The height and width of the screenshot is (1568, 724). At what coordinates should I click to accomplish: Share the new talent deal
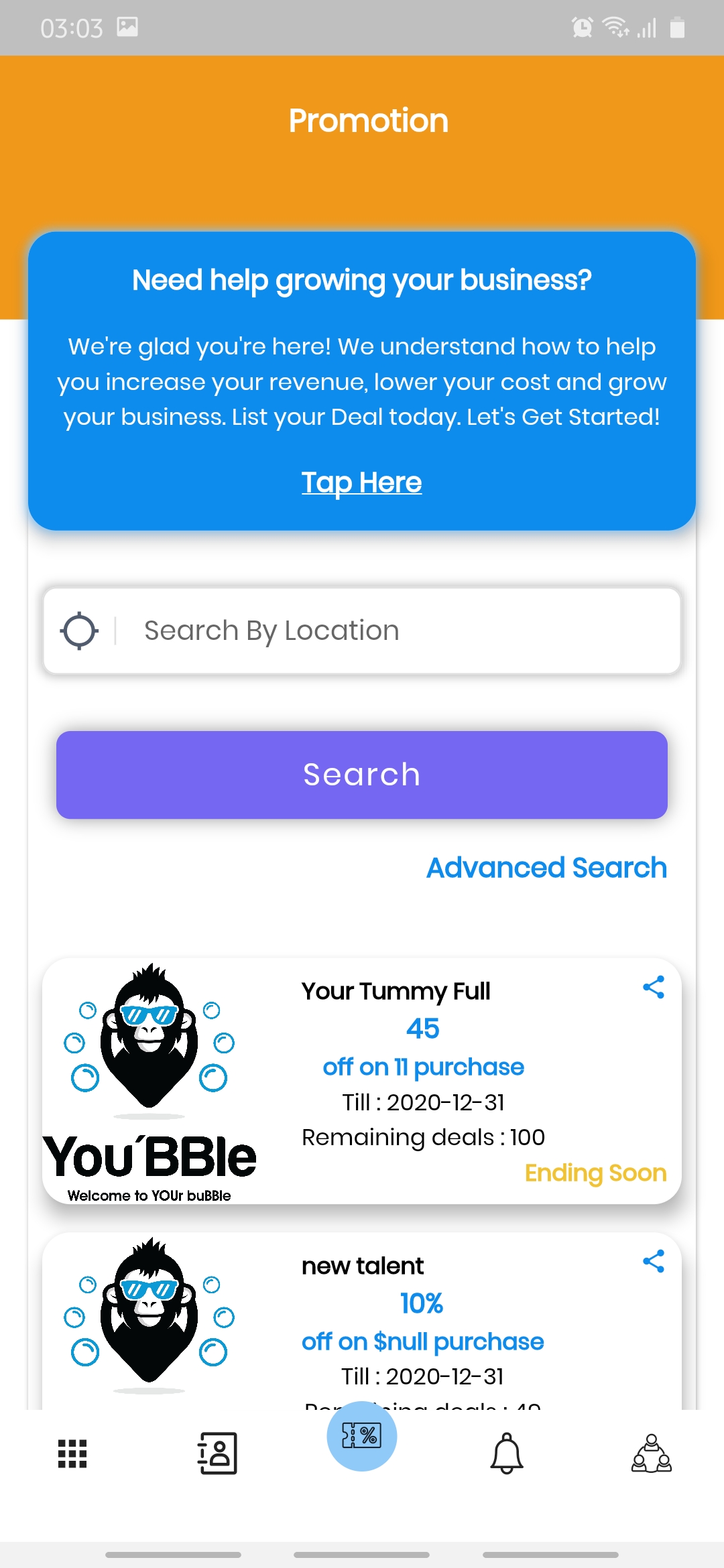(x=654, y=1262)
